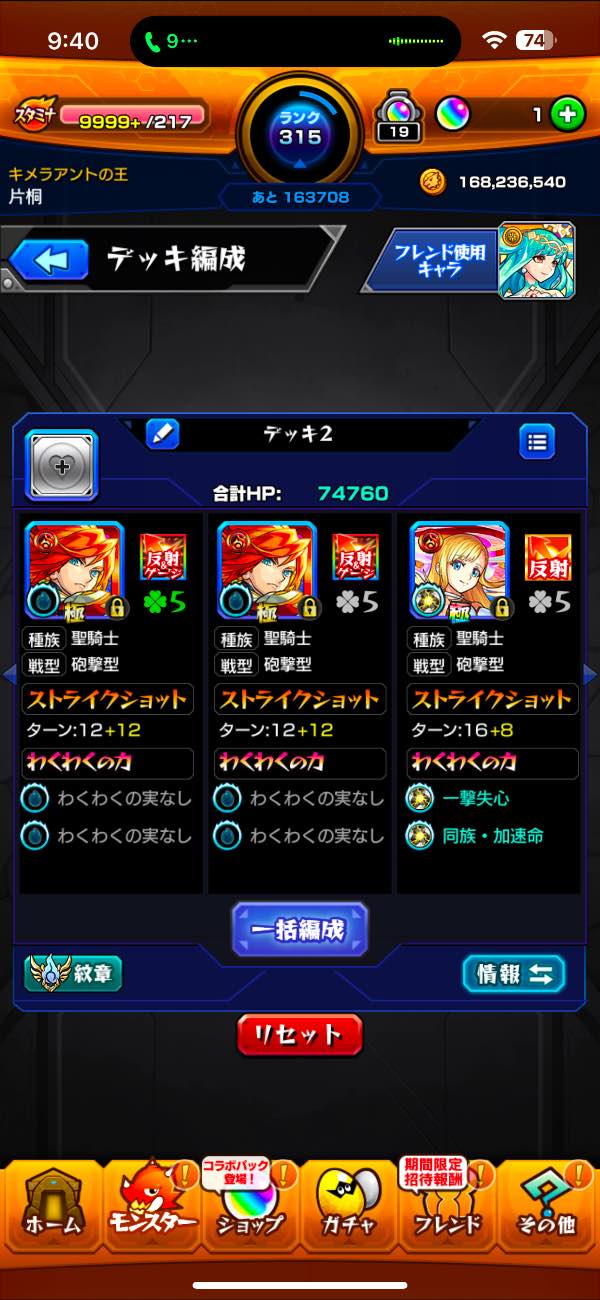Open the ショップ tab
Viewport: 600px width, 1300px height.
pos(248,1207)
